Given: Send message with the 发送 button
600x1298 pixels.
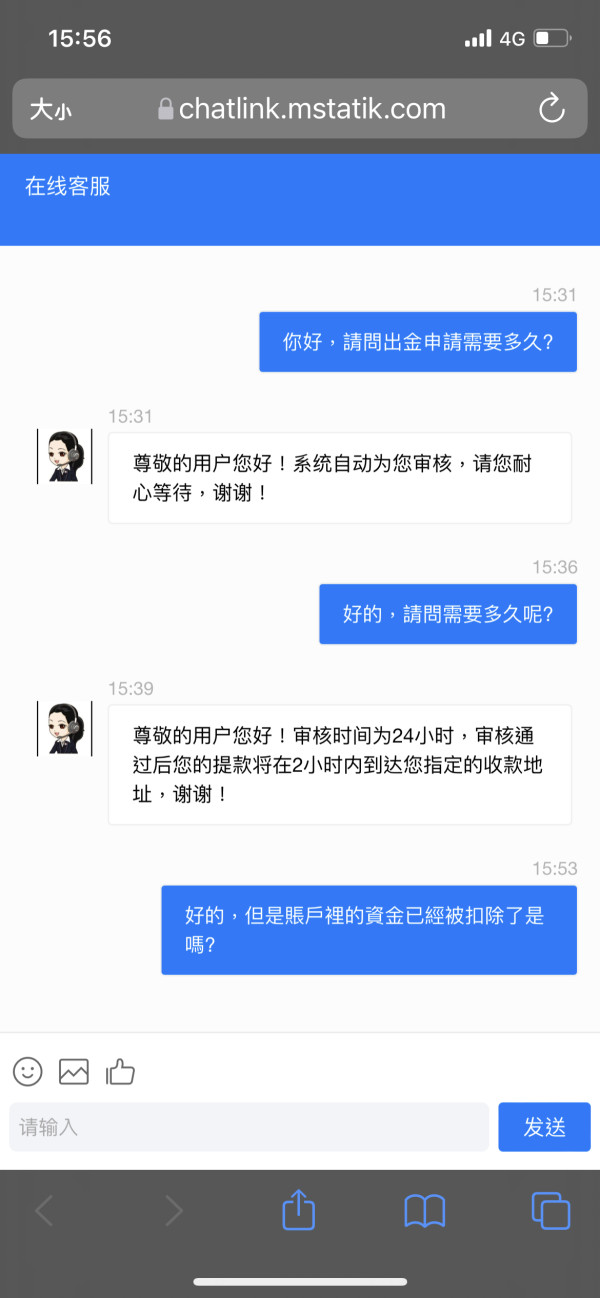Looking at the screenshot, I should [545, 1127].
